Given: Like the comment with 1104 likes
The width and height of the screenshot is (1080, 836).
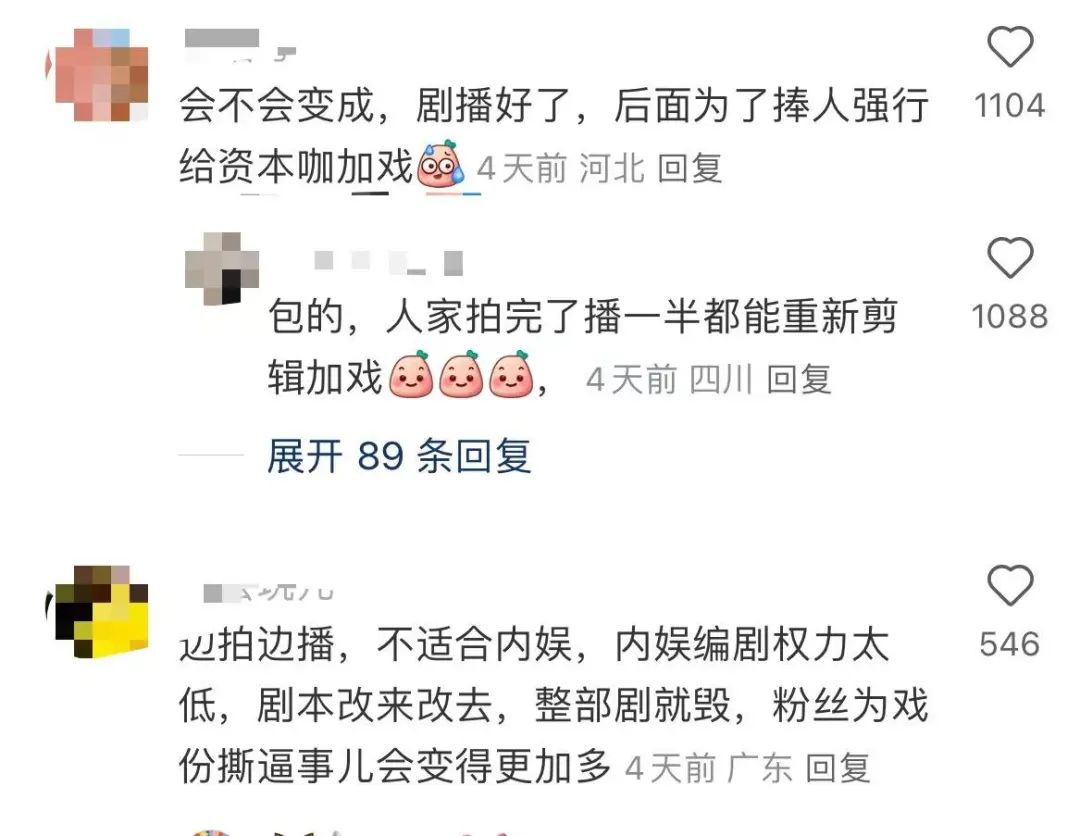Looking at the screenshot, I should click(x=1009, y=48).
